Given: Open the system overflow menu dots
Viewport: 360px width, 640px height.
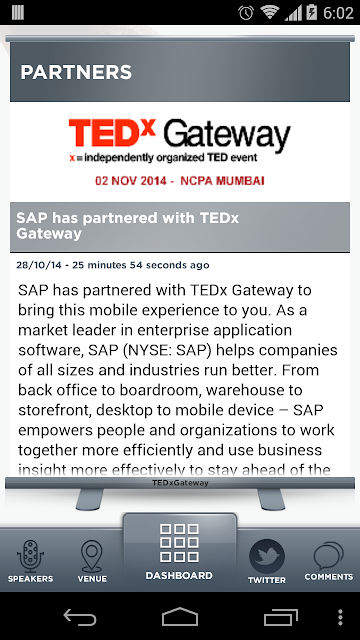Looking at the screenshot, I should point(340,617).
